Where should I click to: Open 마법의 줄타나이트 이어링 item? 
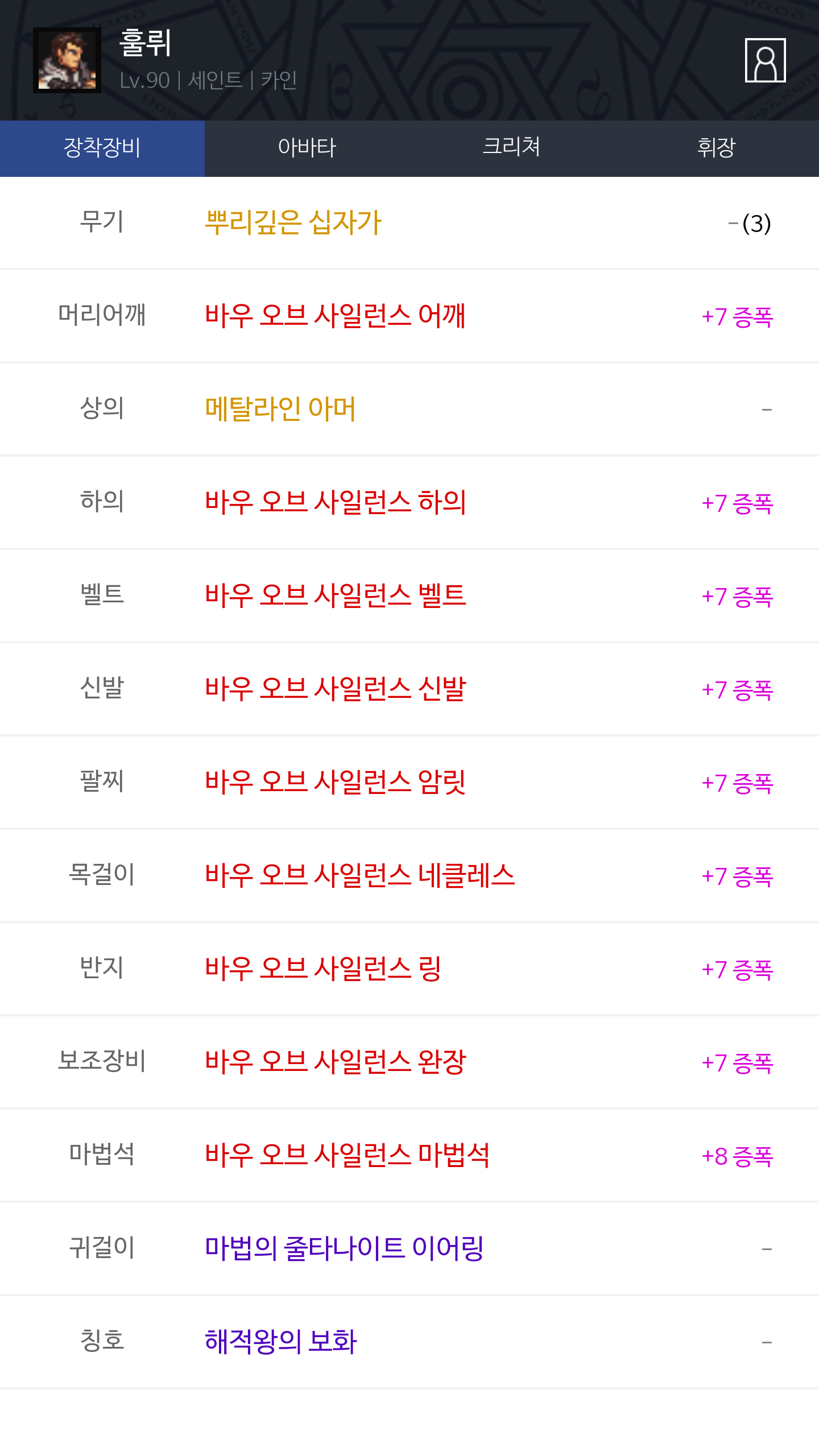point(409,1248)
